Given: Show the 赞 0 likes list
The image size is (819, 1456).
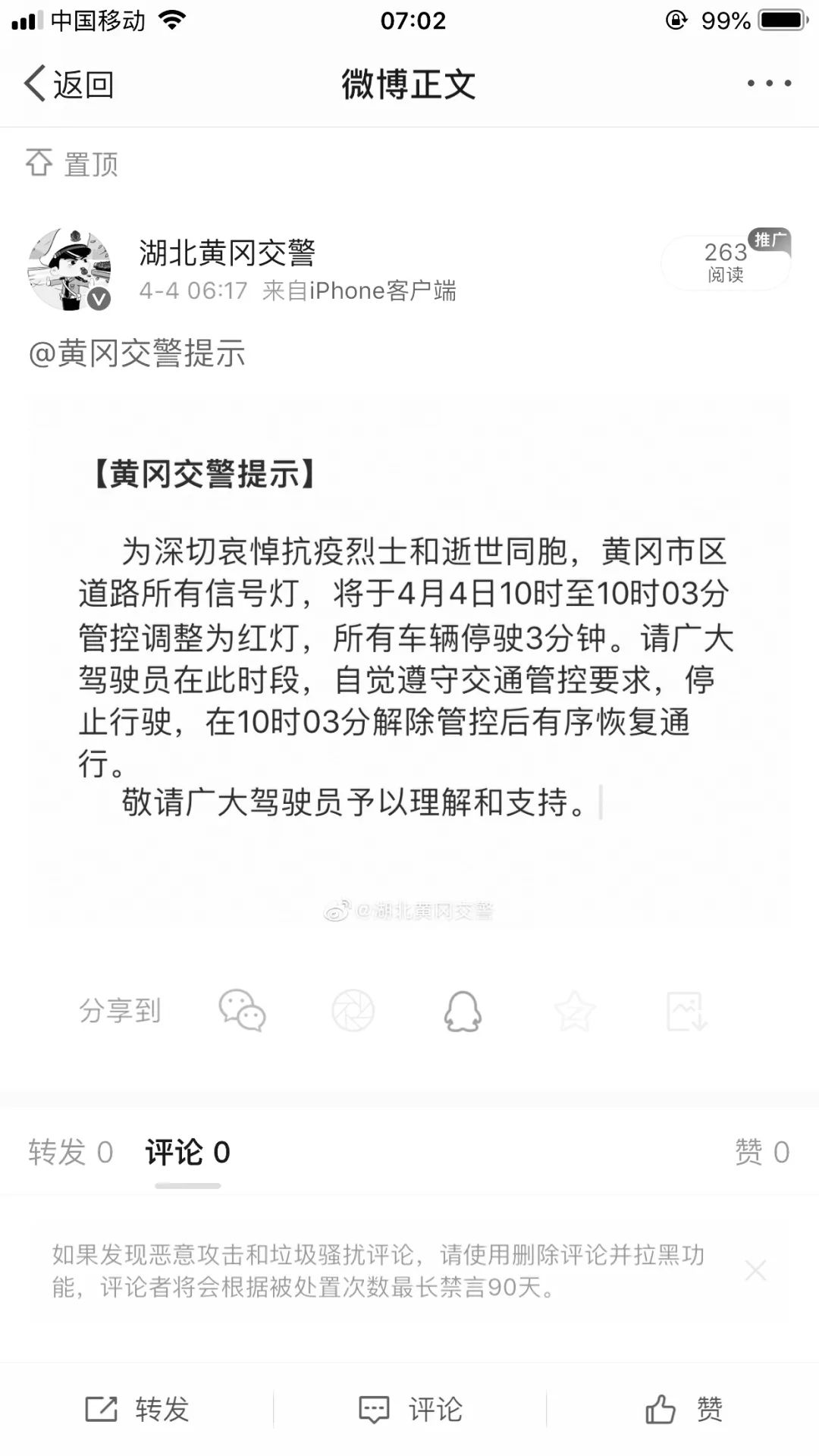Looking at the screenshot, I should [x=761, y=1152].
